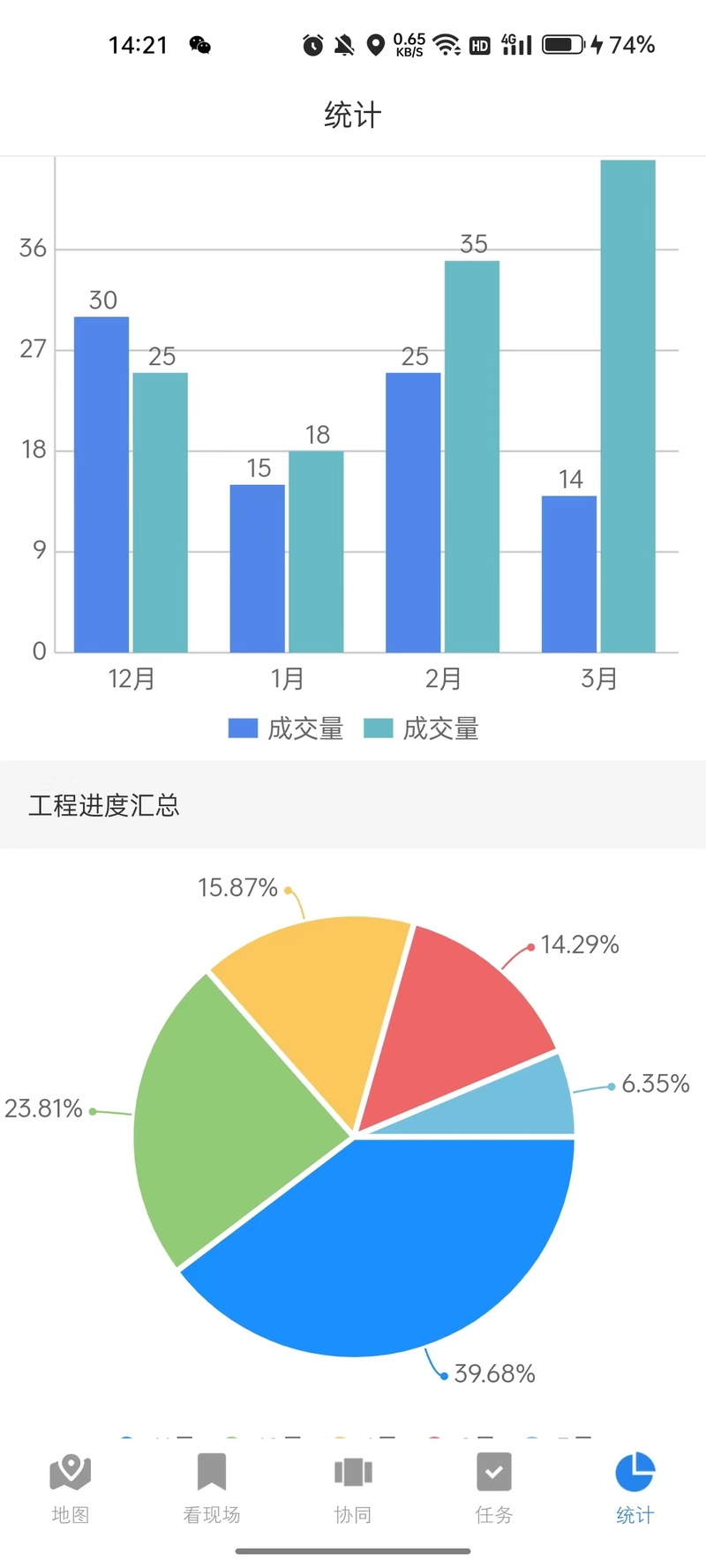
Task: Toggle the teal 成交量 legend series
Action: coord(422,728)
